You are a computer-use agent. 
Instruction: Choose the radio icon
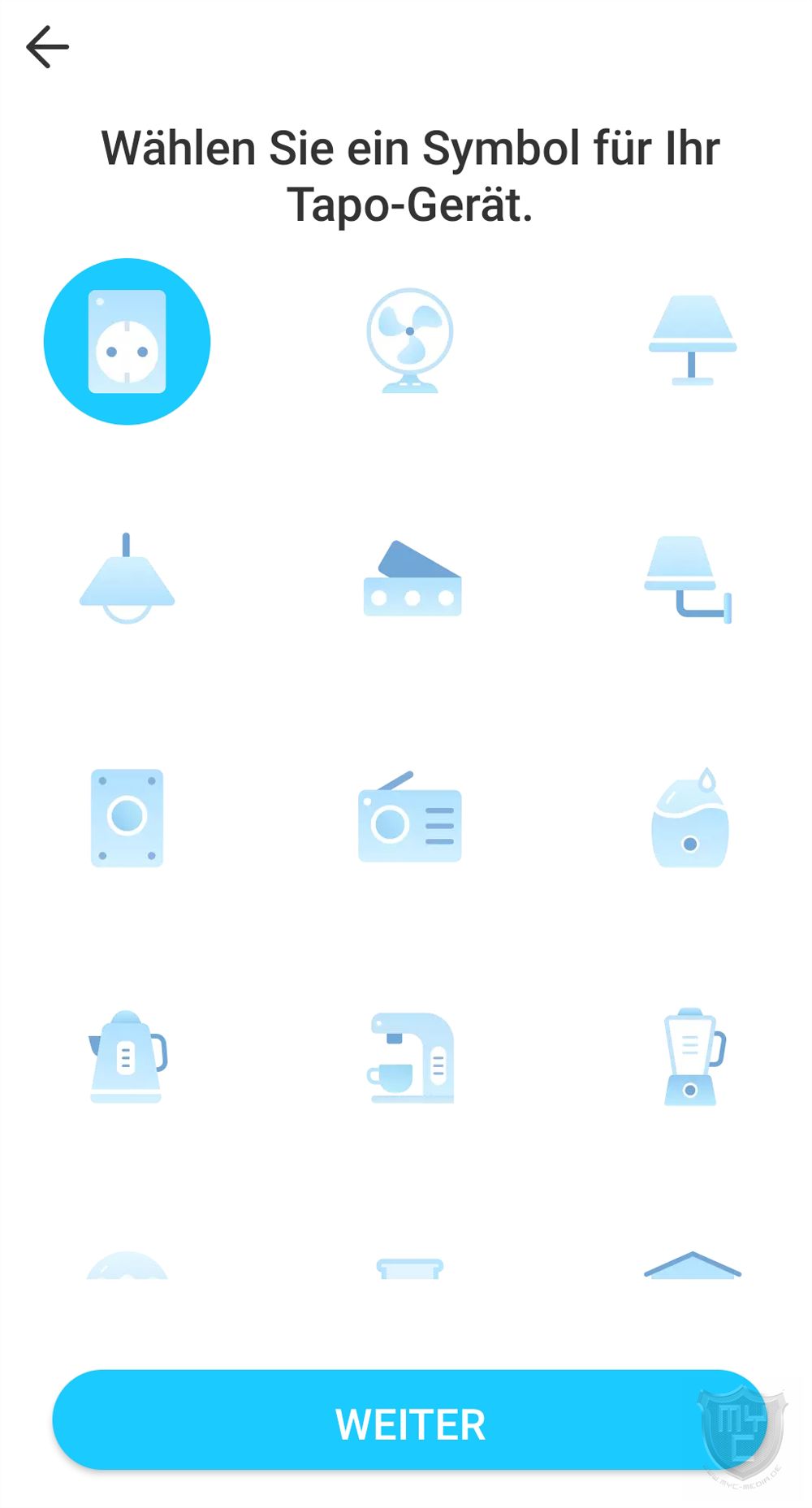pos(410,818)
